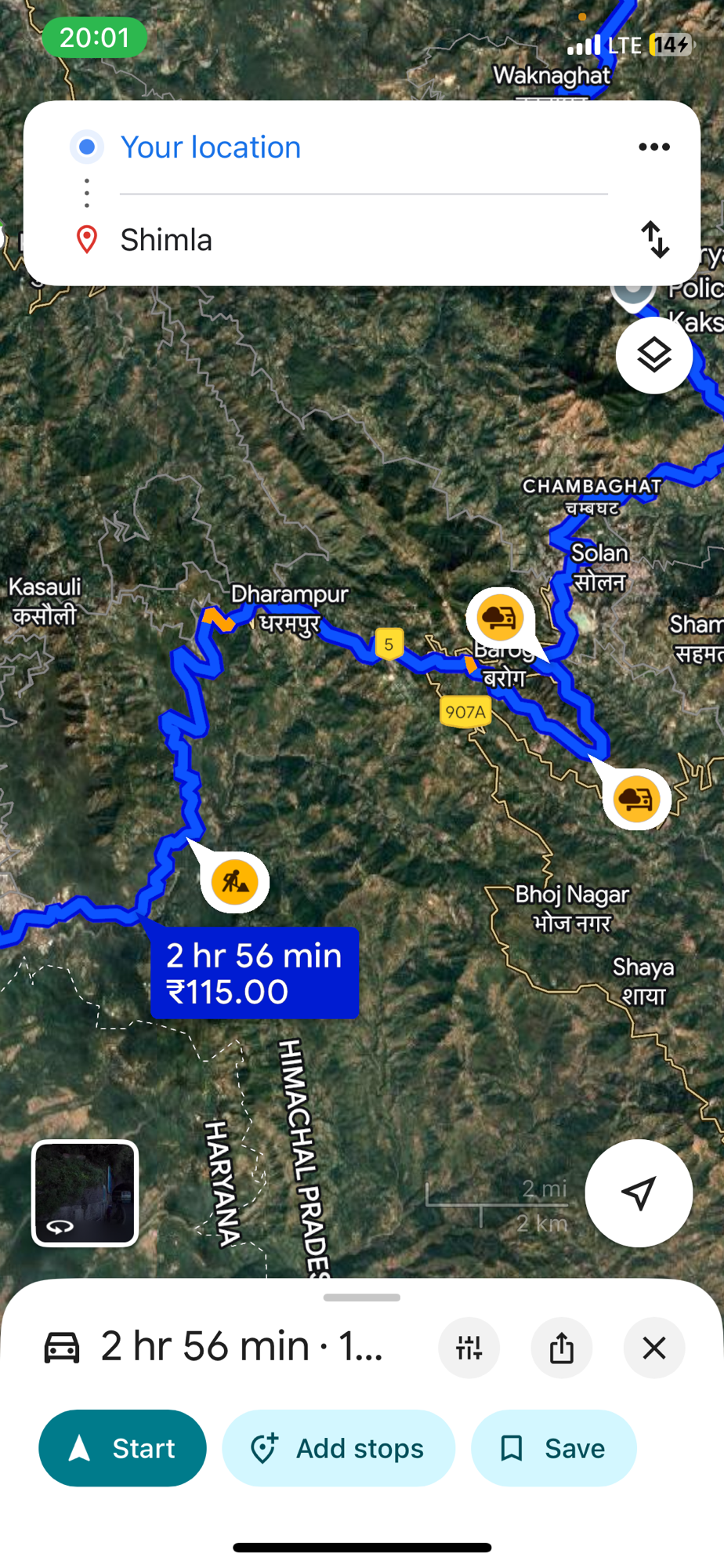Viewport: 724px width, 1568px height.
Task: Swap start and destination locations
Action: 655,239
